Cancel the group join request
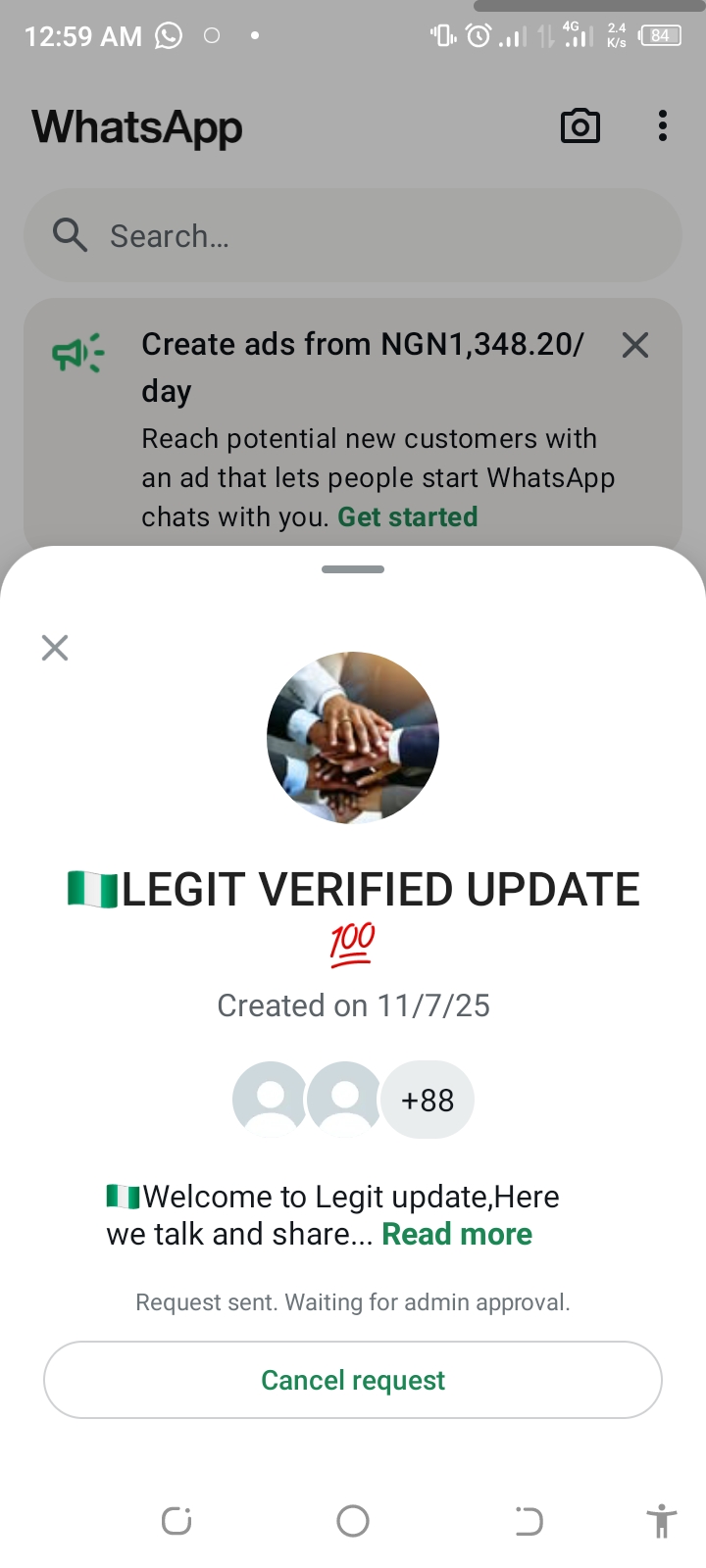The image size is (706, 1568). [x=353, y=1380]
